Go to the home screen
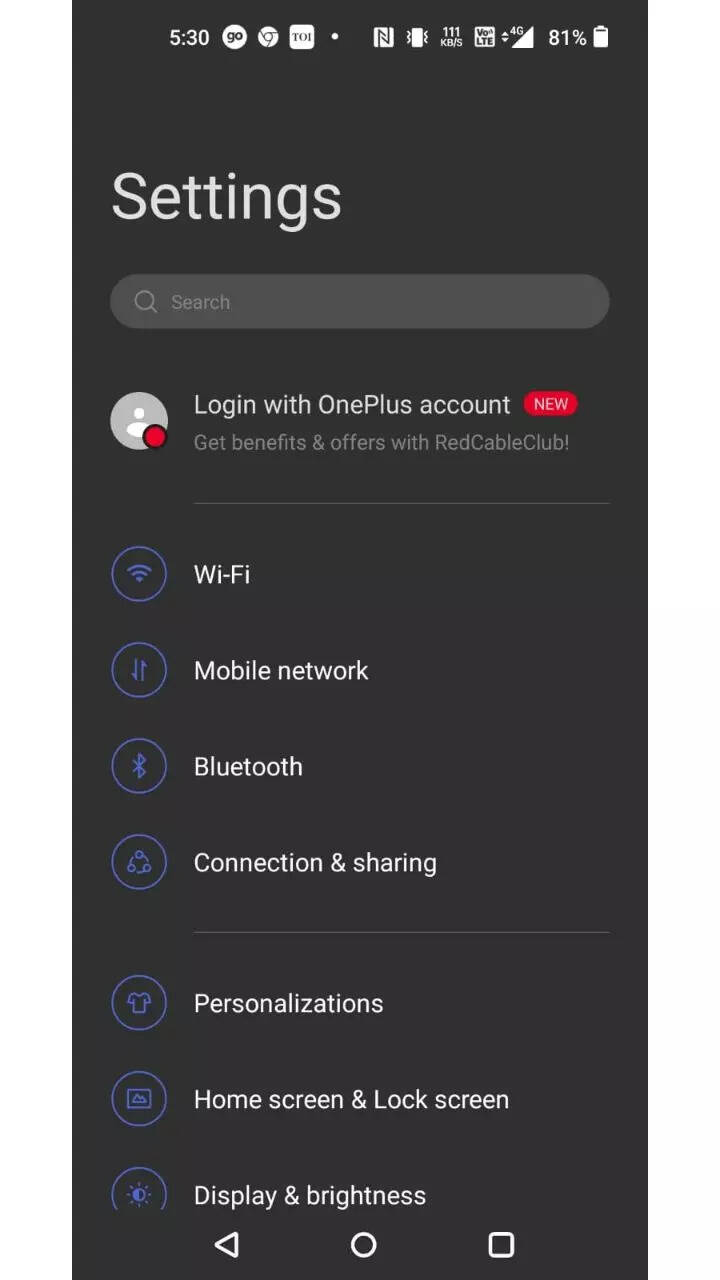The width and height of the screenshot is (720, 1280). click(x=363, y=1244)
